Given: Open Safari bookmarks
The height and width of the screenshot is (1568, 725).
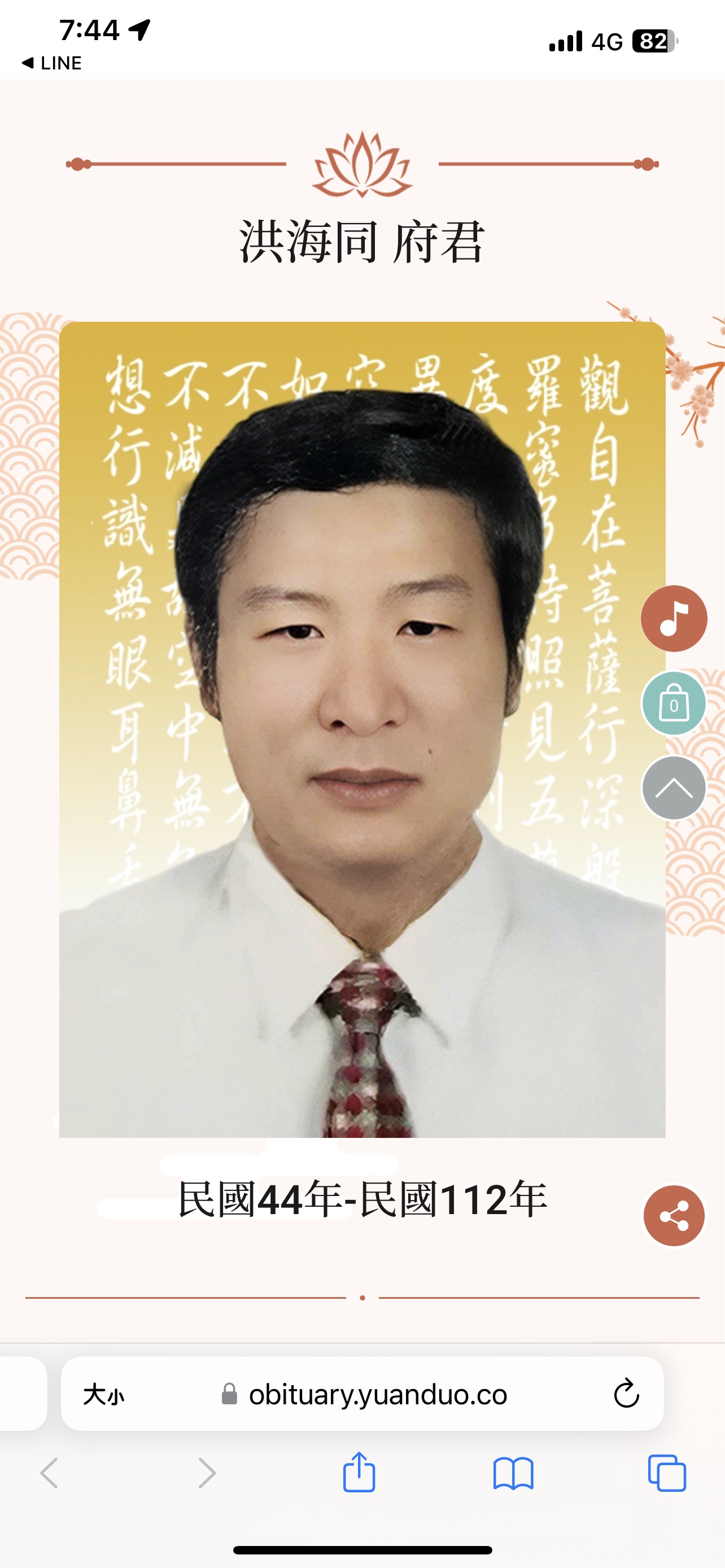Looking at the screenshot, I should pyautogui.click(x=513, y=1474).
